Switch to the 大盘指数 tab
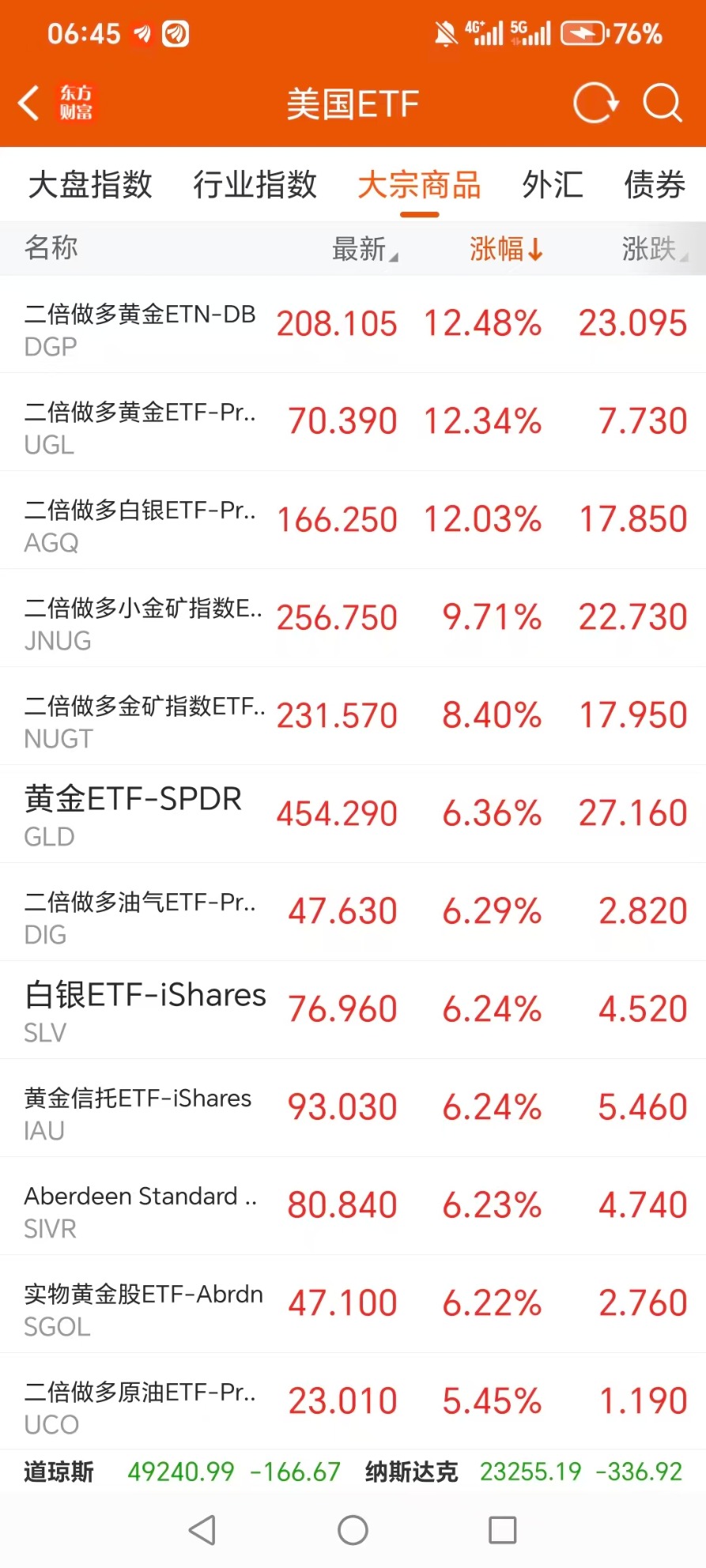 click(x=90, y=185)
